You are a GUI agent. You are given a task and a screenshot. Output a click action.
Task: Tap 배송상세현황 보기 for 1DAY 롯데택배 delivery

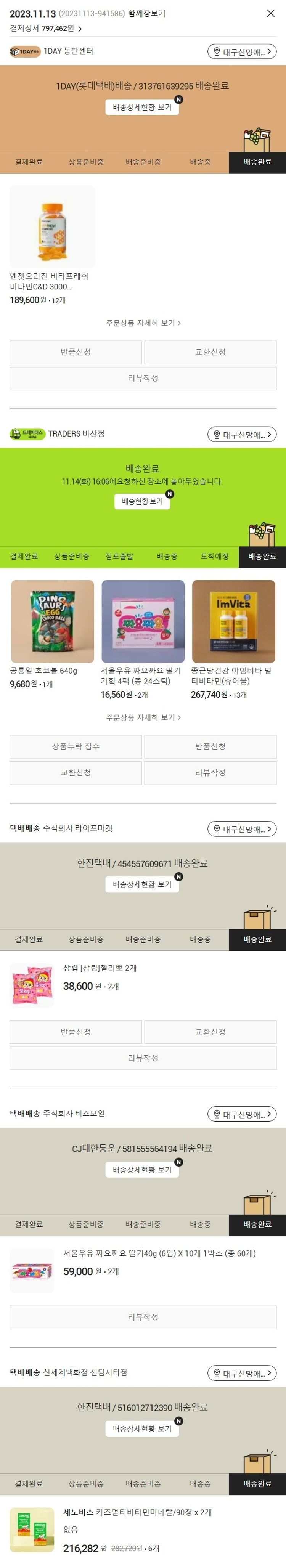pyautogui.click(x=142, y=107)
